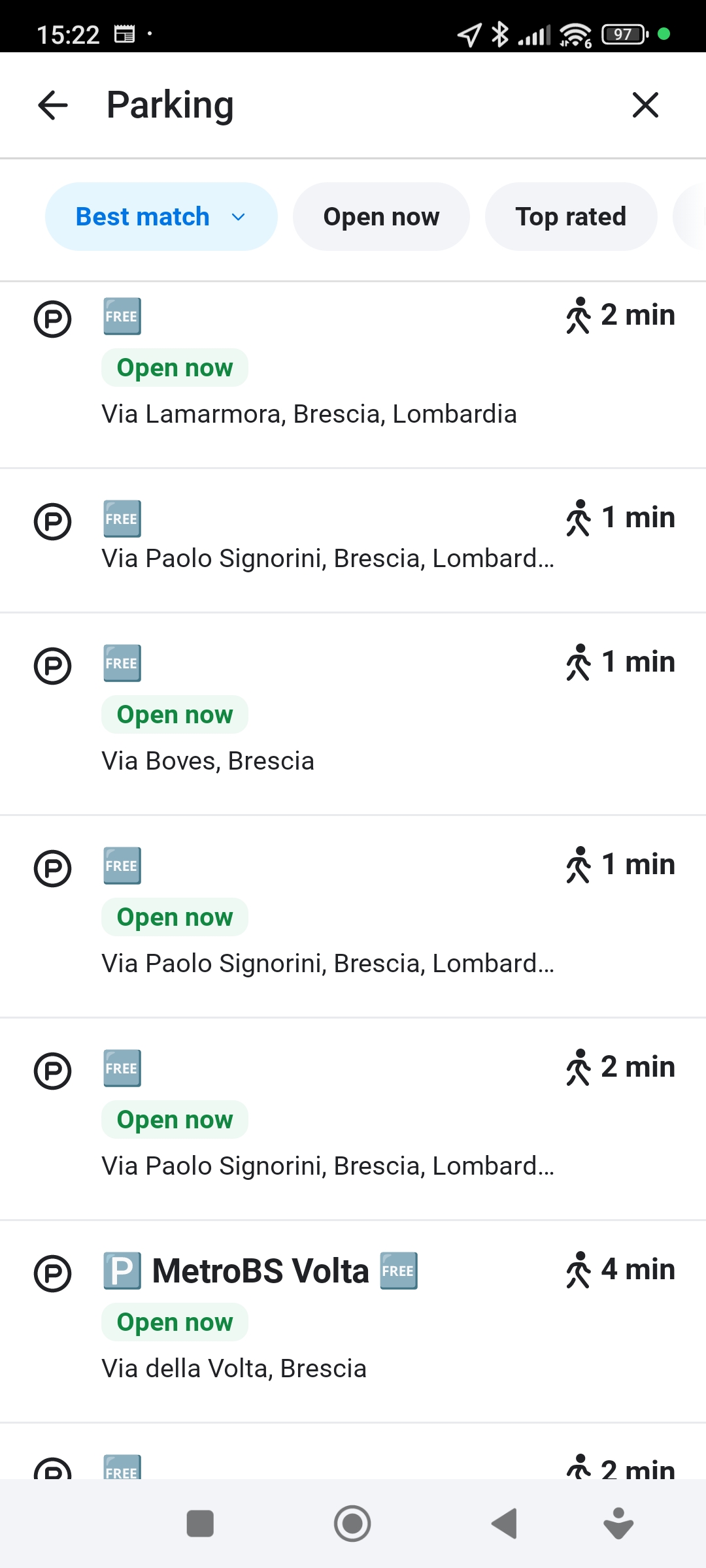Go back using the top-left arrow

click(53, 105)
